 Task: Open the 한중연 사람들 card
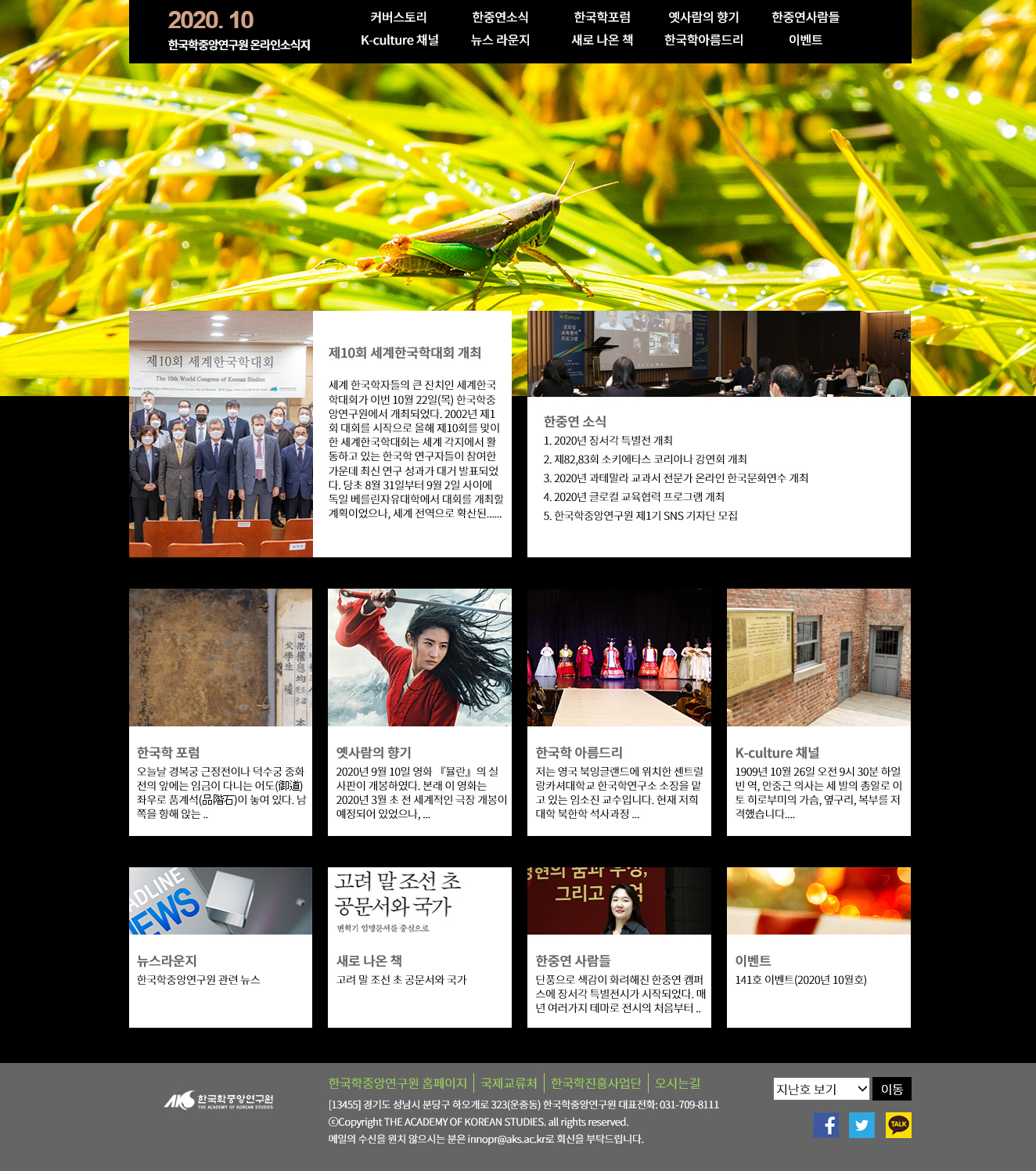(619, 947)
